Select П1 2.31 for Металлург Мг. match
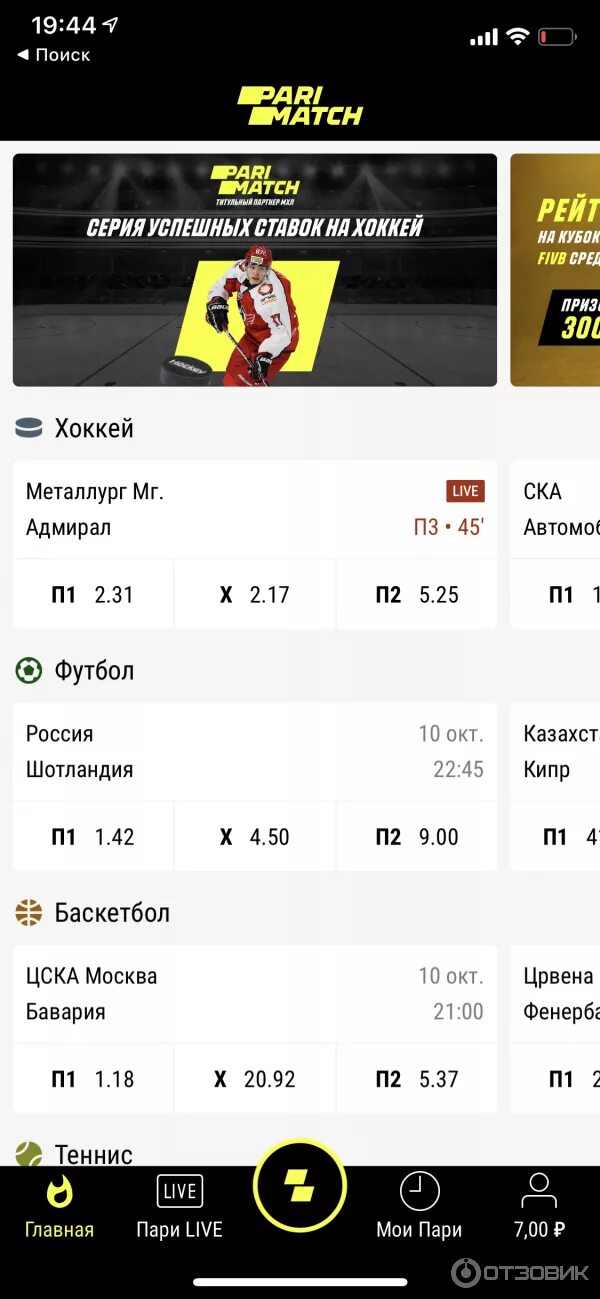The width and height of the screenshot is (600, 1299). pos(93,595)
